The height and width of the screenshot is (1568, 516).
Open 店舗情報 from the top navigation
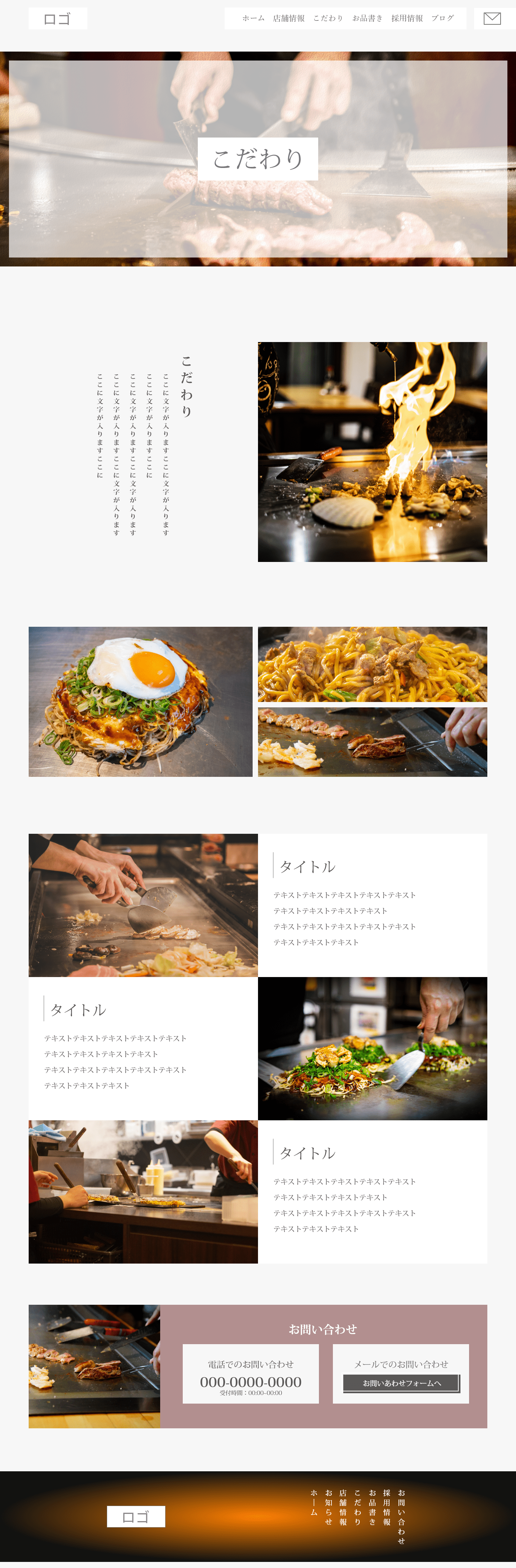[x=289, y=18]
